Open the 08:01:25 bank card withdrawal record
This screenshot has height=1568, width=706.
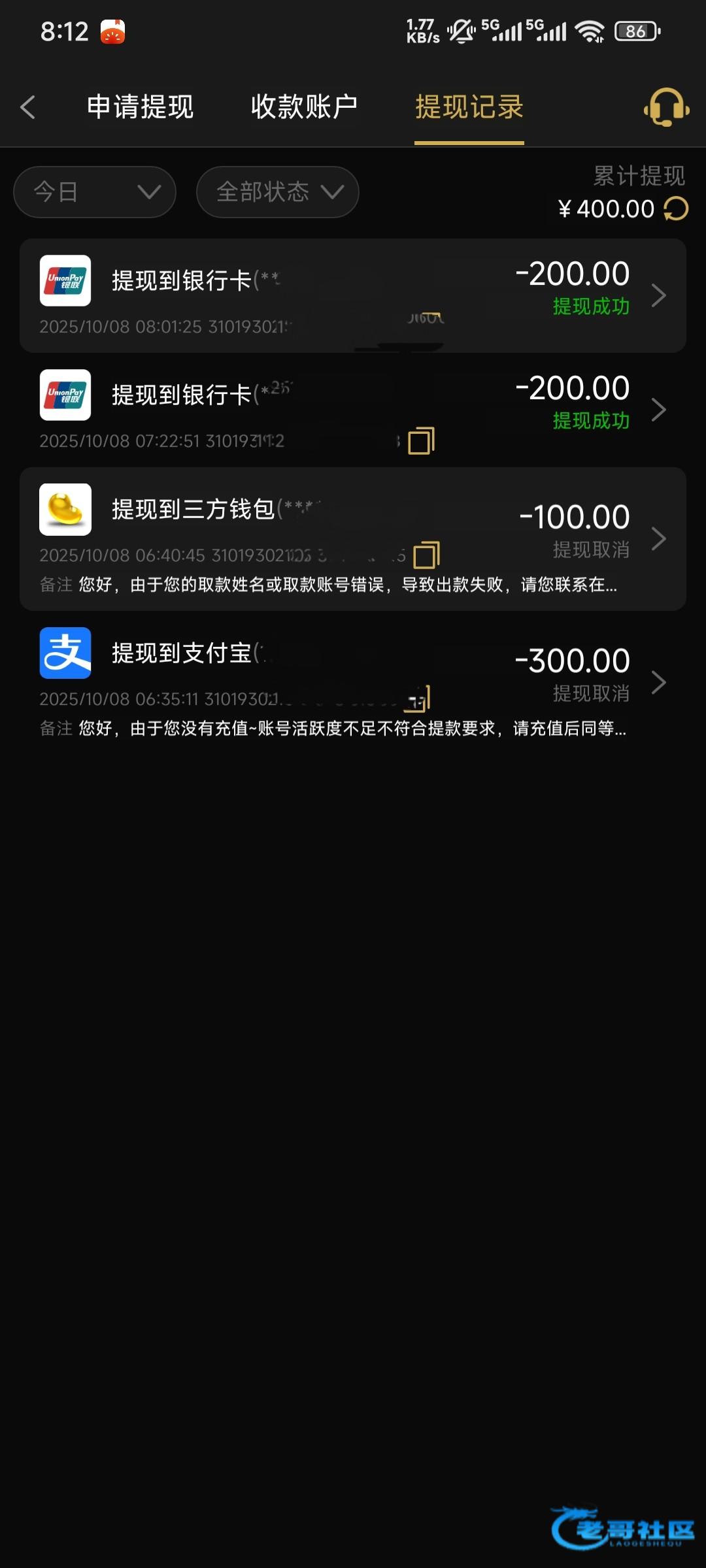click(353, 296)
